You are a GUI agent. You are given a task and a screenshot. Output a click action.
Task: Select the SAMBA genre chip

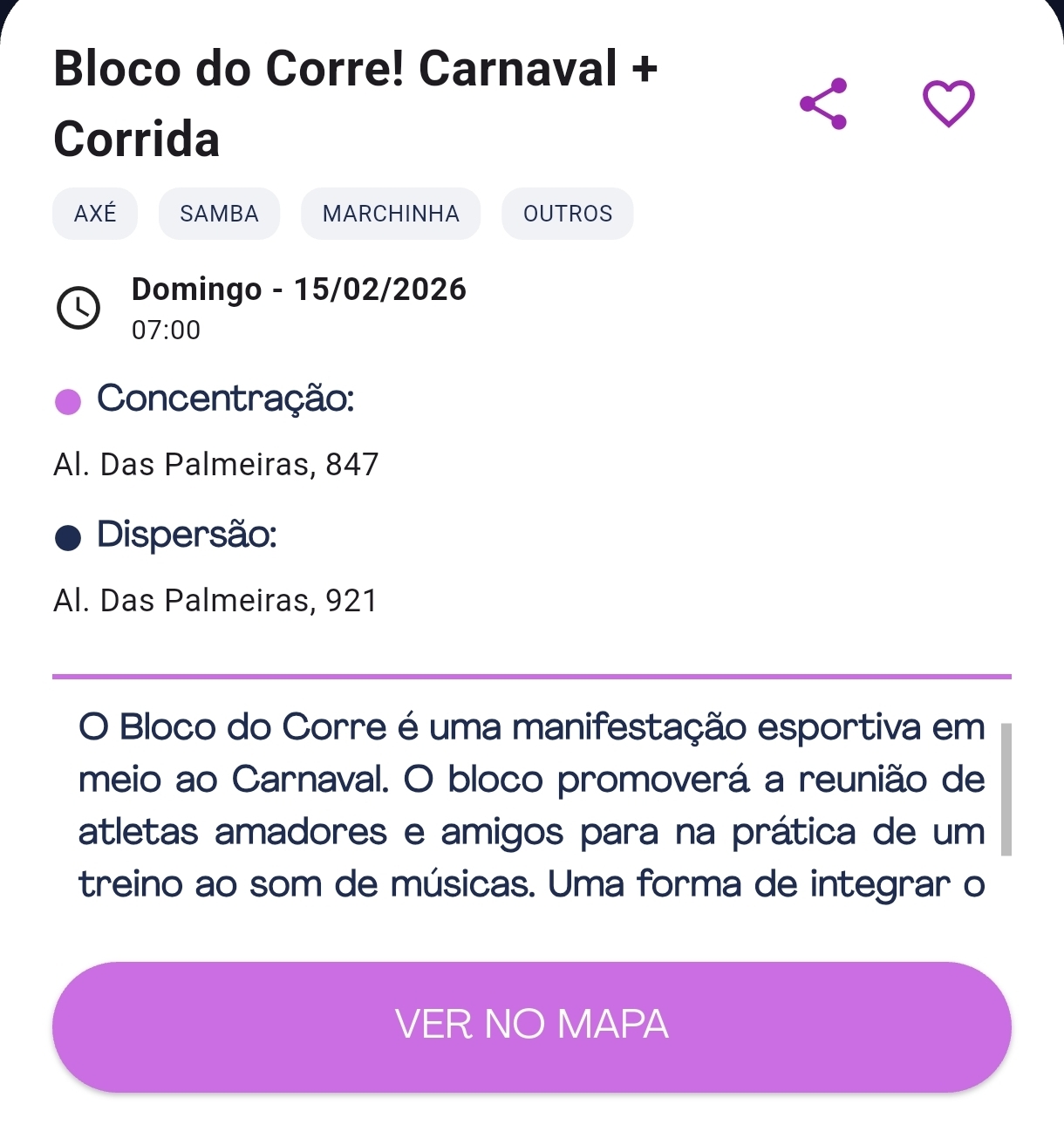pos(219,214)
